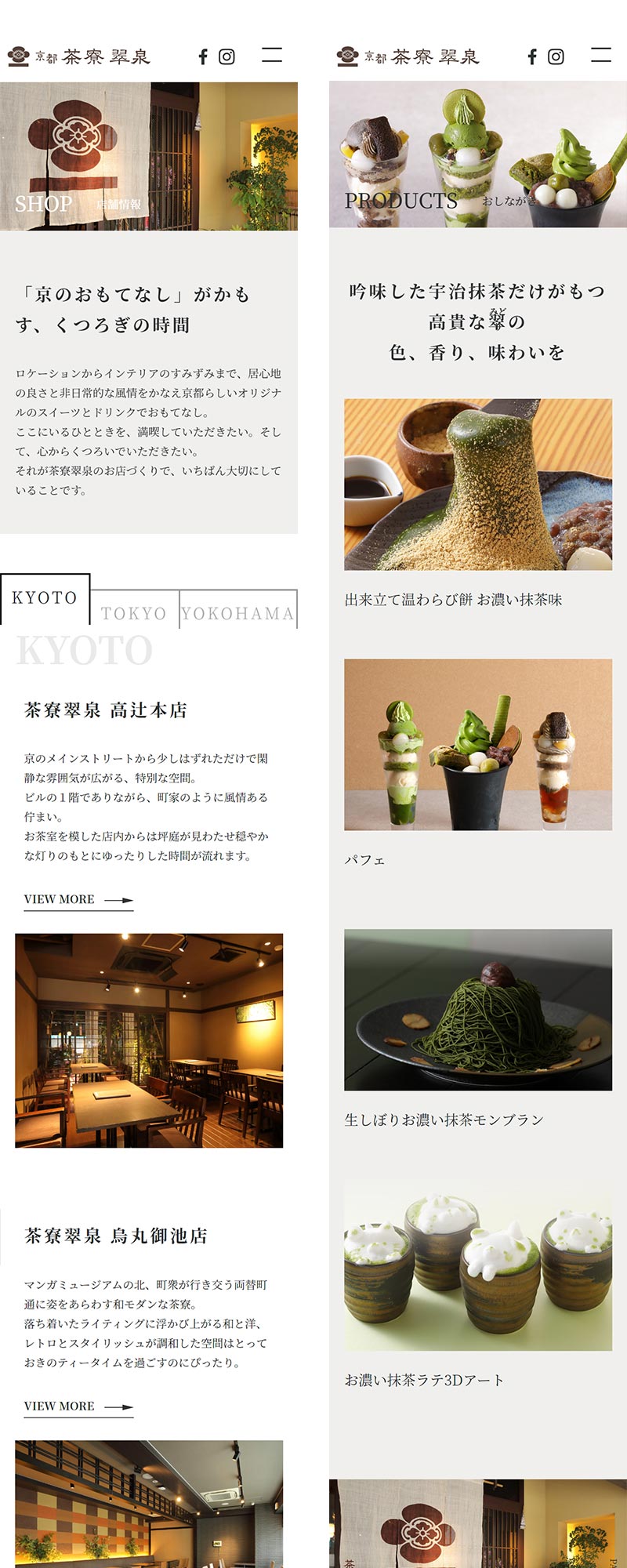Open hamburger menu above the PRODUCTS banner
Image resolution: width=627 pixels, height=1568 pixels.
[601, 55]
